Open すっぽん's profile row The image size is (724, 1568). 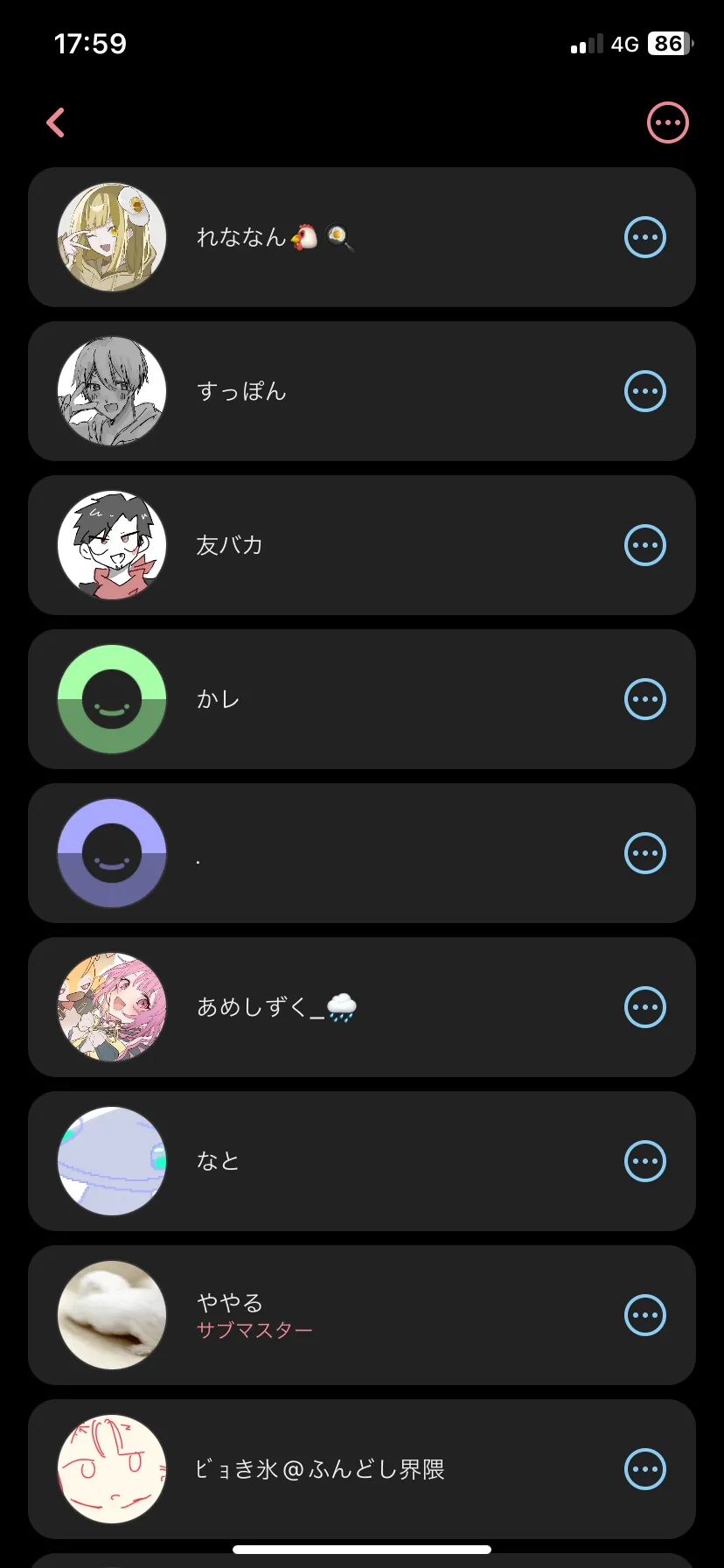click(x=362, y=391)
